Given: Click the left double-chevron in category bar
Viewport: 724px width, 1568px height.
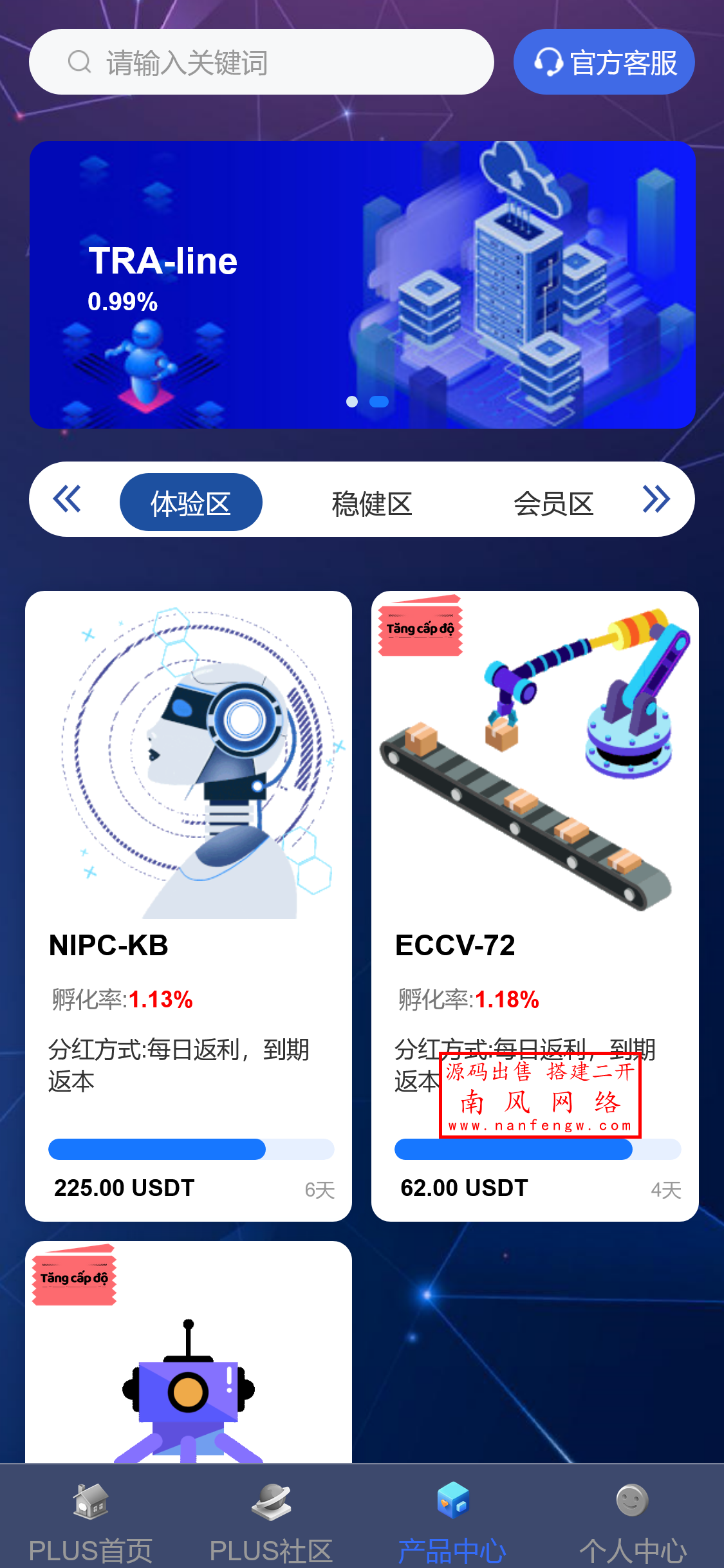Looking at the screenshot, I should (66, 500).
